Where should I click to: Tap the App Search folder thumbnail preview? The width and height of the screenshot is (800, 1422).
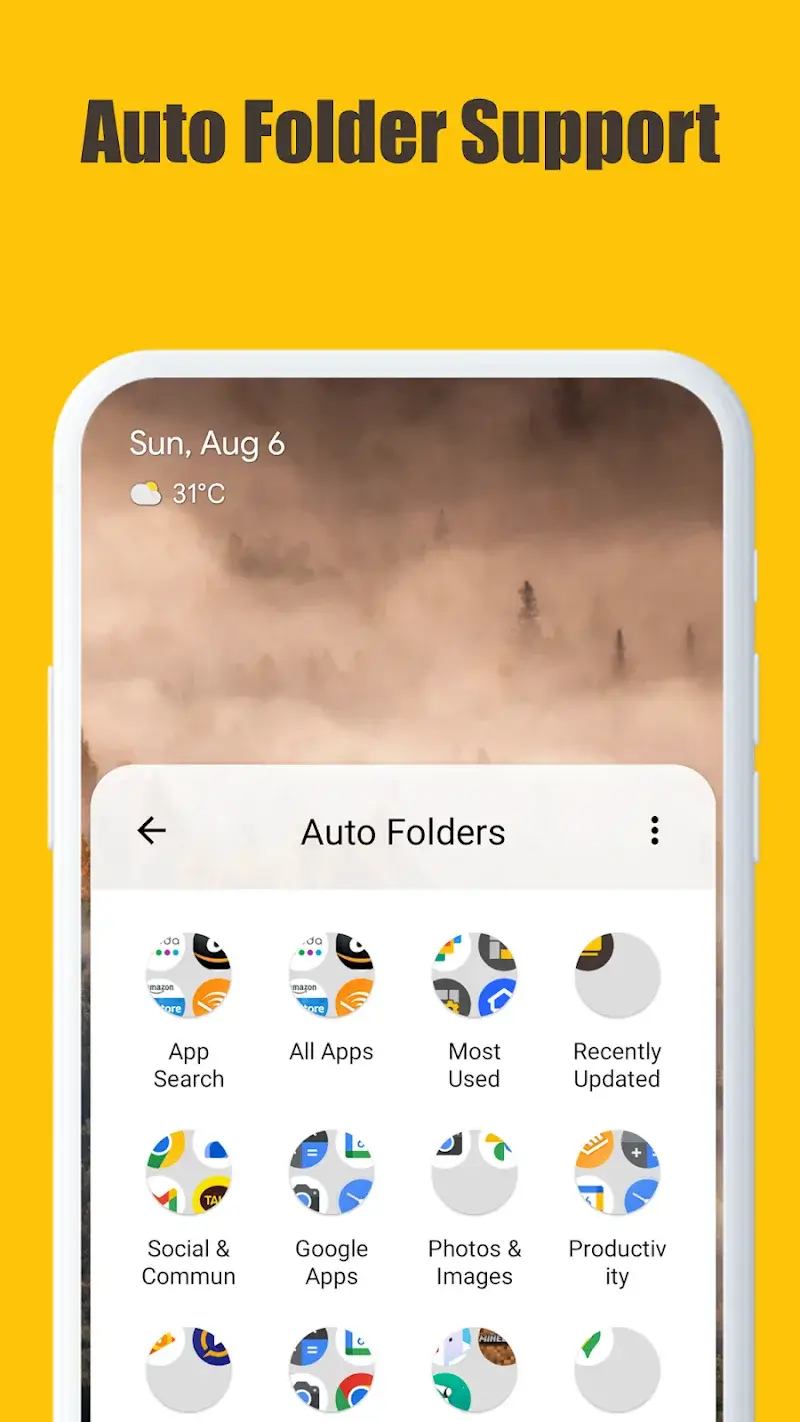[x=189, y=975]
